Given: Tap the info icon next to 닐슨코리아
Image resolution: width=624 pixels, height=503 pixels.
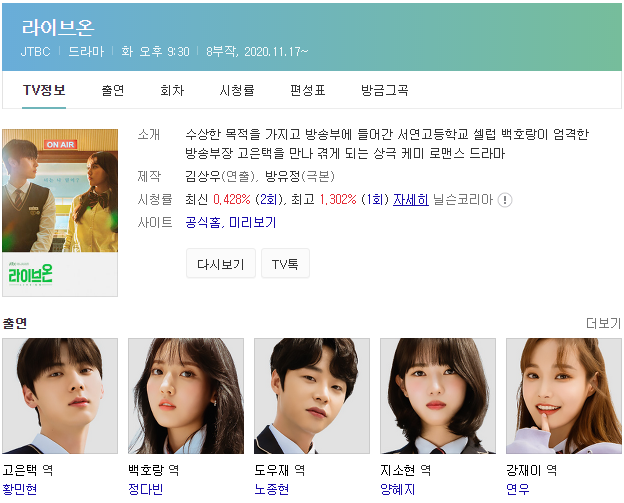Looking at the screenshot, I should pyautogui.click(x=505, y=200).
